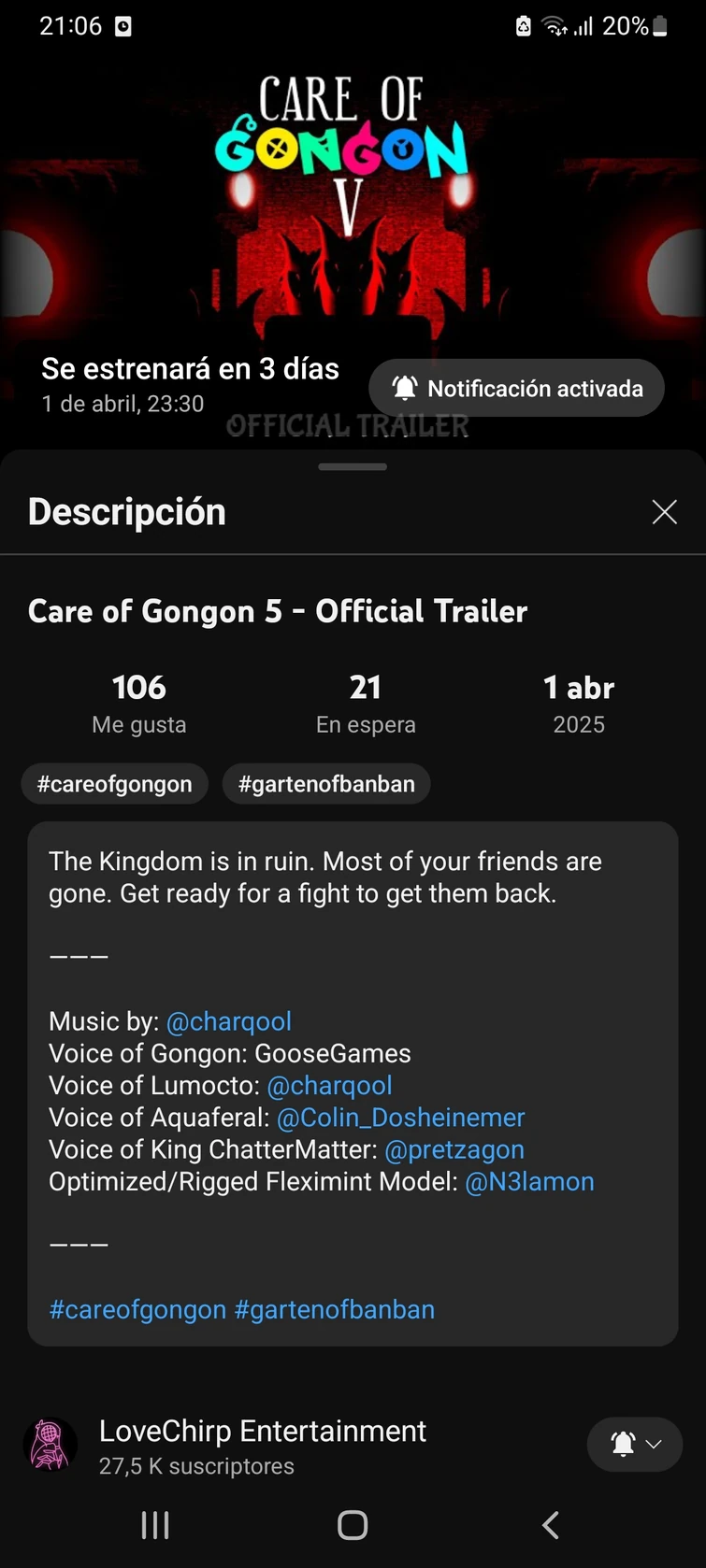The image size is (706, 1568).
Task: Open the @pretzagon voice credit link
Action: [454, 1149]
